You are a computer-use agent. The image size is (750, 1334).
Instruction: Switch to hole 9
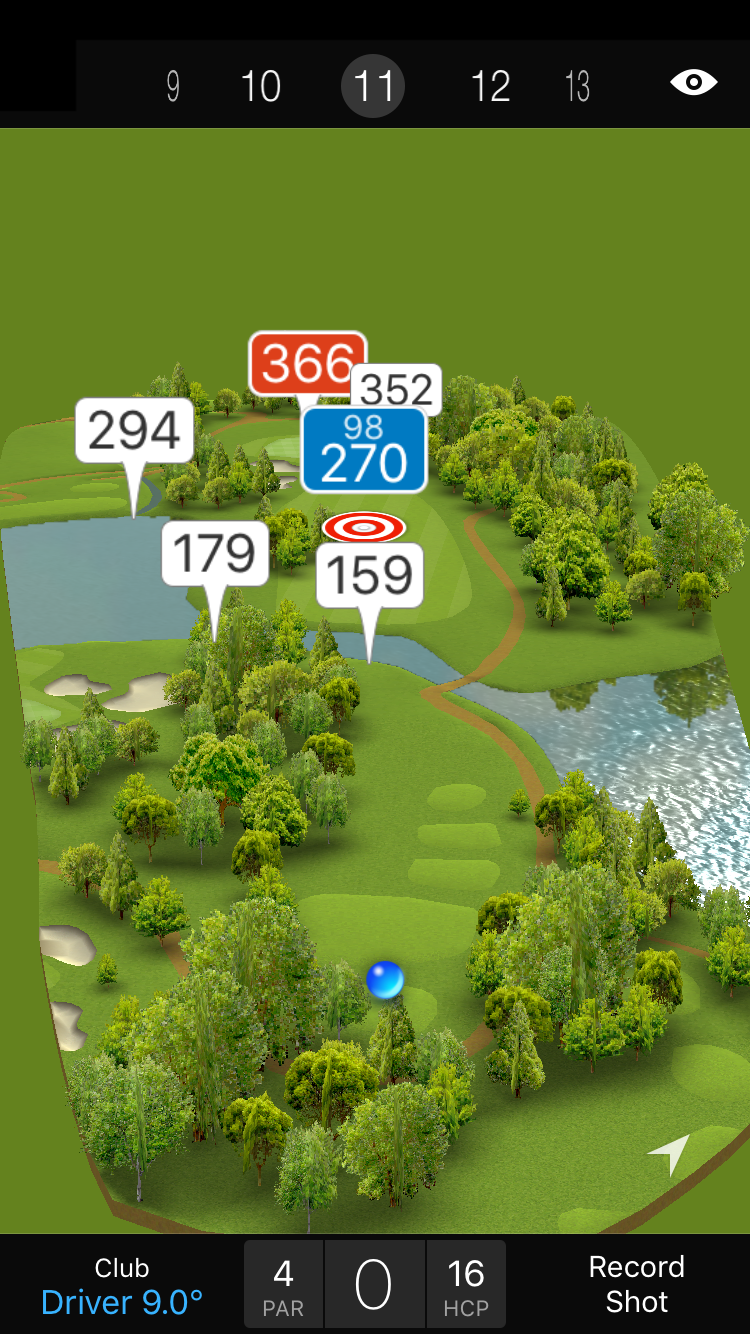(x=173, y=87)
